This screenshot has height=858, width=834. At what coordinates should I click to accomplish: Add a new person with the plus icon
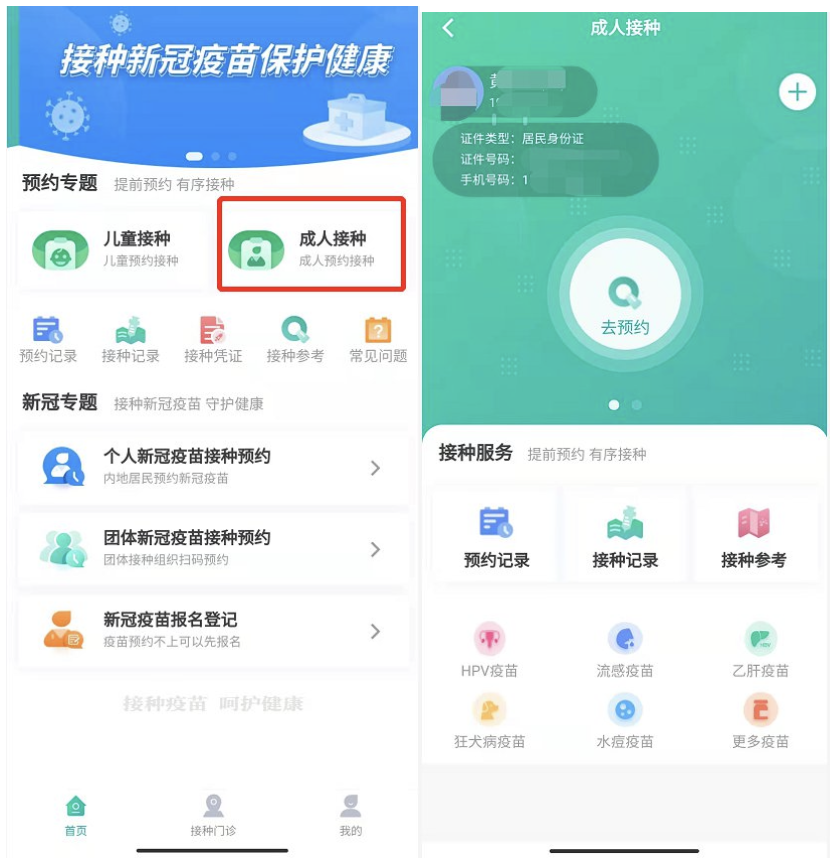point(796,93)
